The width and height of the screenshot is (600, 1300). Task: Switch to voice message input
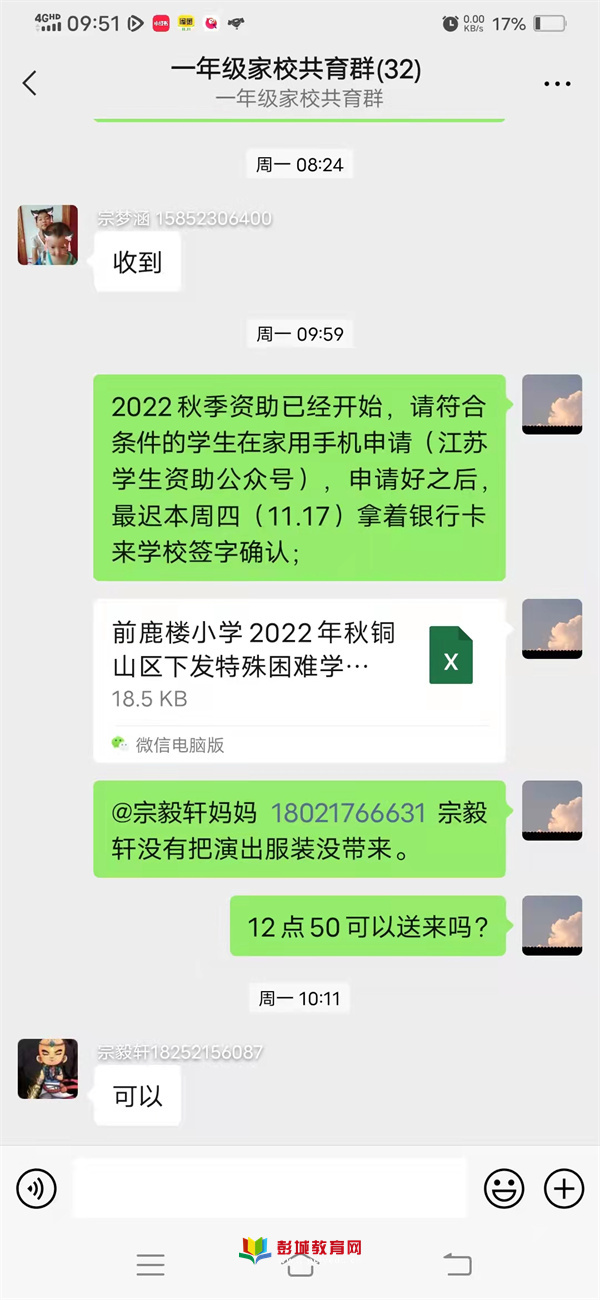point(36,1188)
